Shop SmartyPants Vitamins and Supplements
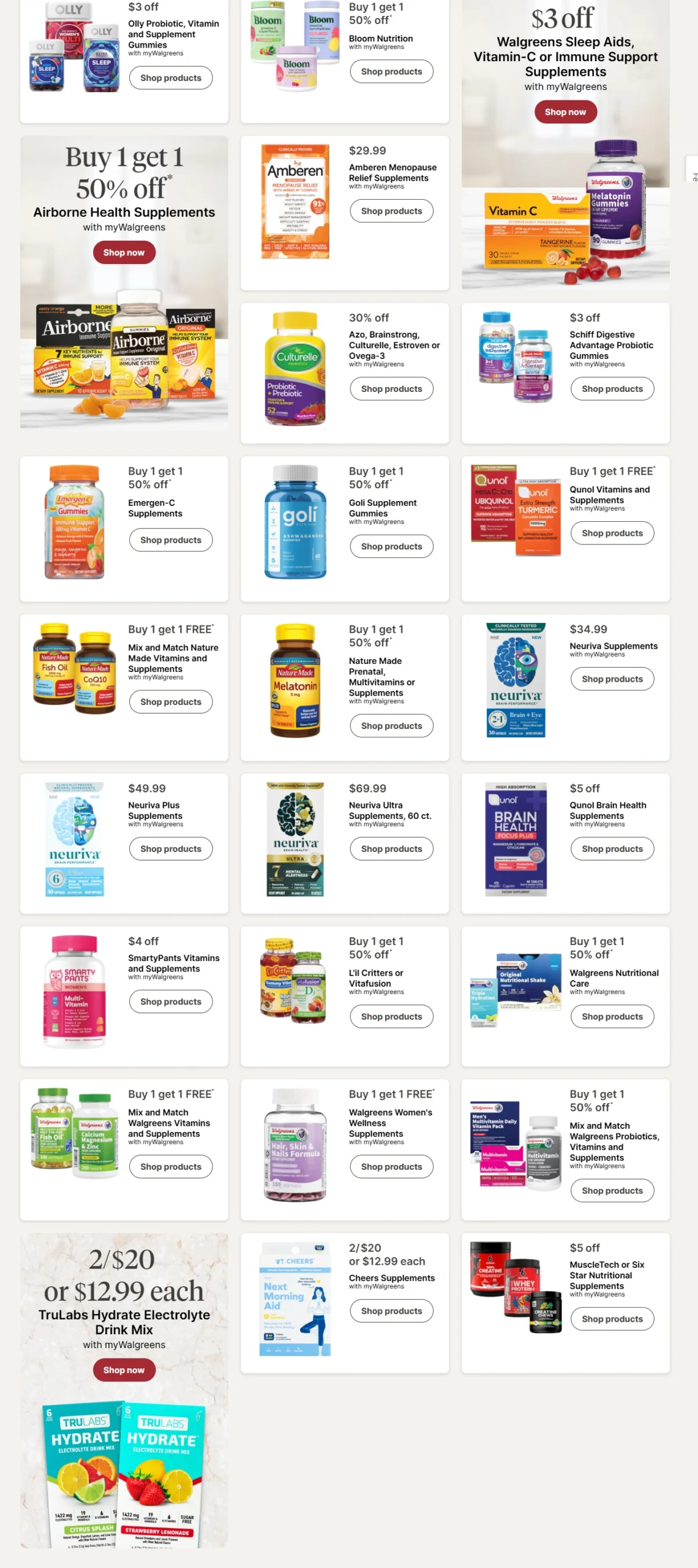 tap(171, 1002)
